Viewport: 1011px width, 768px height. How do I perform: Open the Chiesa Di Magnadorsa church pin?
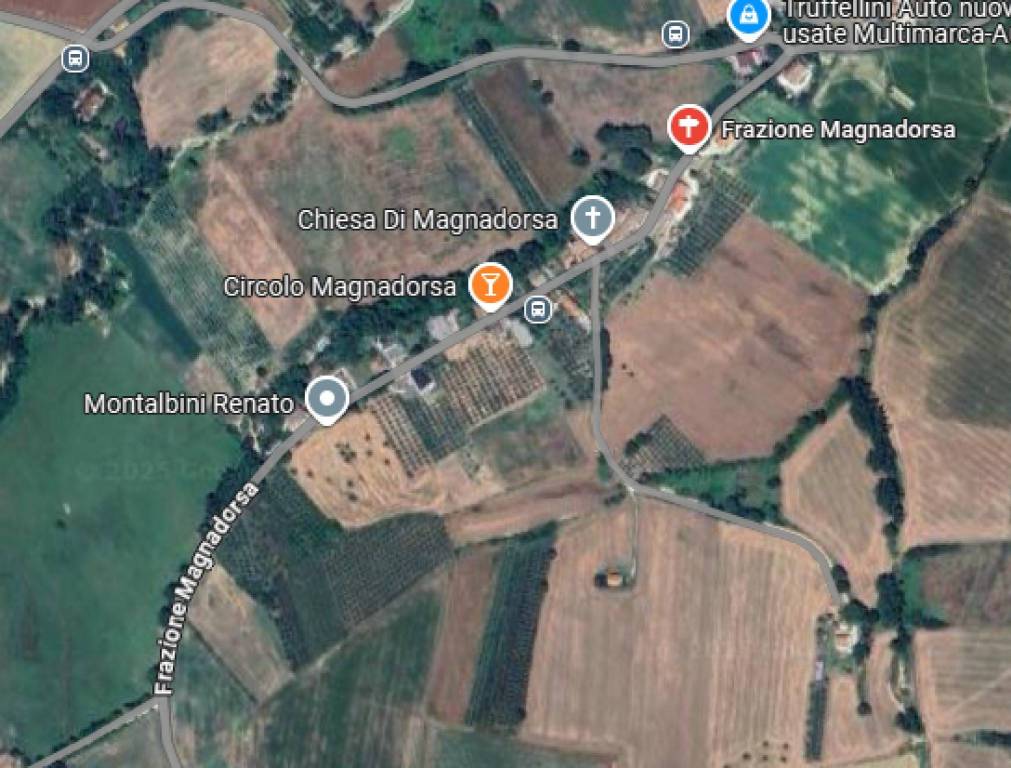pyautogui.click(x=593, y=219)
